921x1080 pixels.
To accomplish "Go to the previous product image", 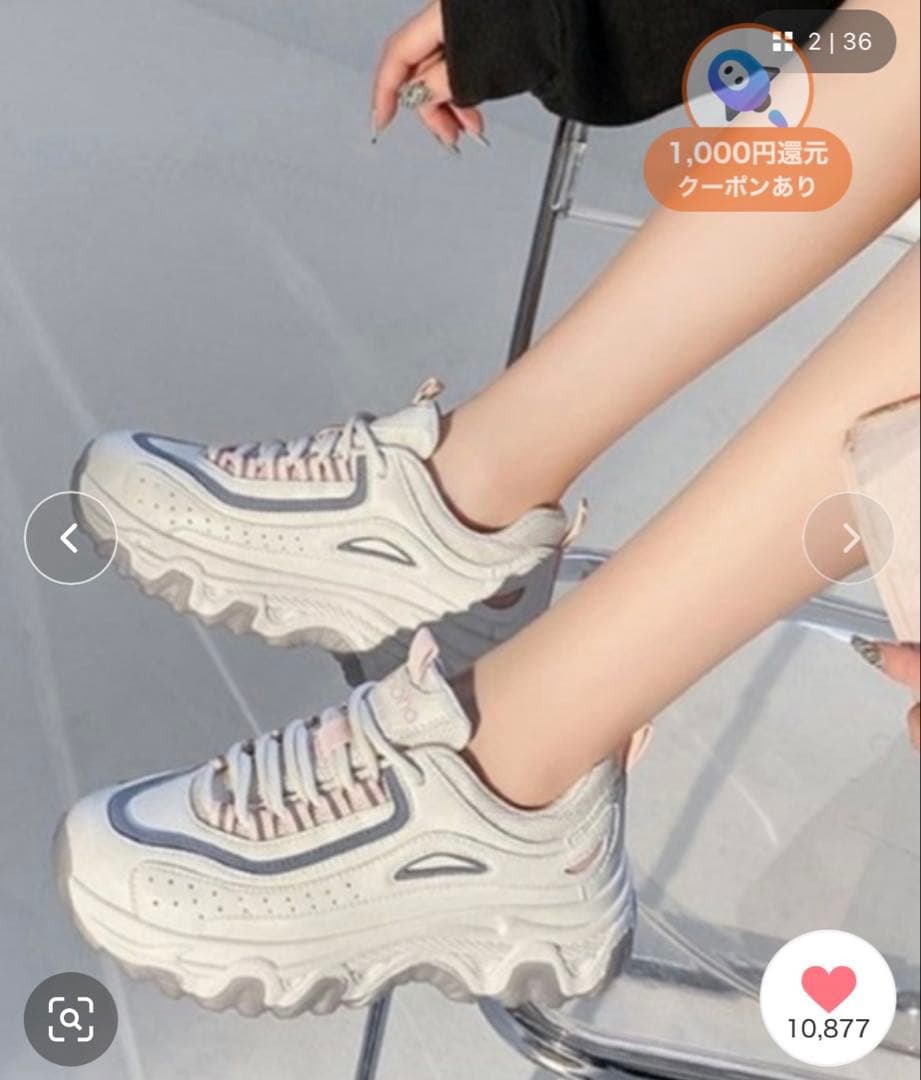I will tap(70, 538).
